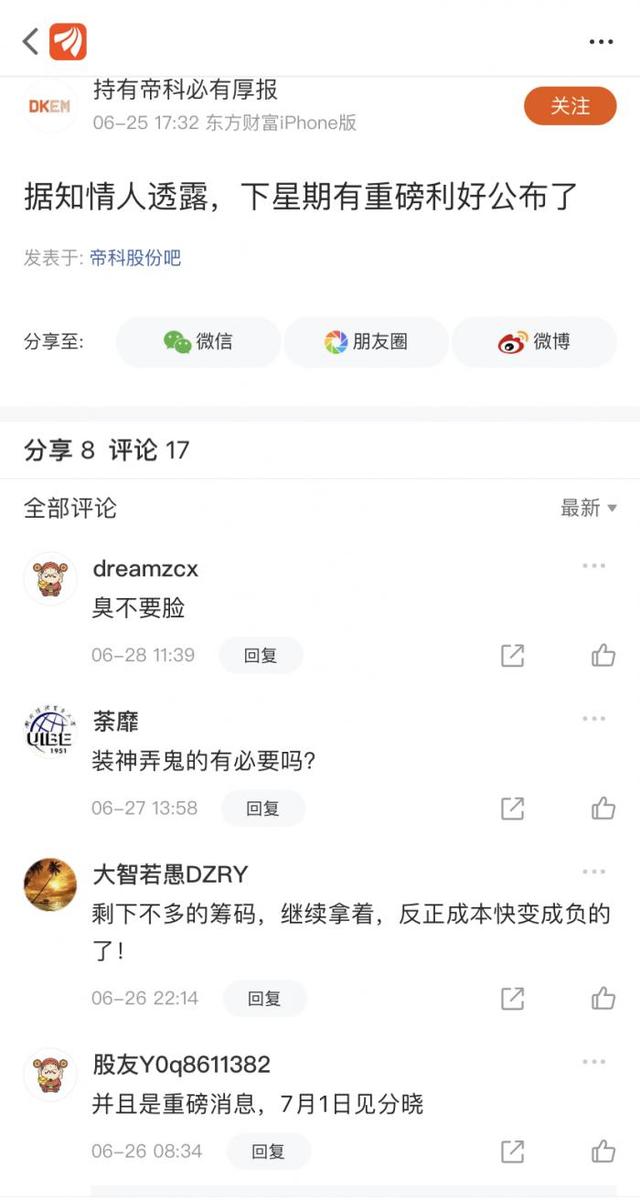The width and height of the screenshot is (640, 1200).
Task: Reply to dreamzcx's comment
Action: [260, 656]
